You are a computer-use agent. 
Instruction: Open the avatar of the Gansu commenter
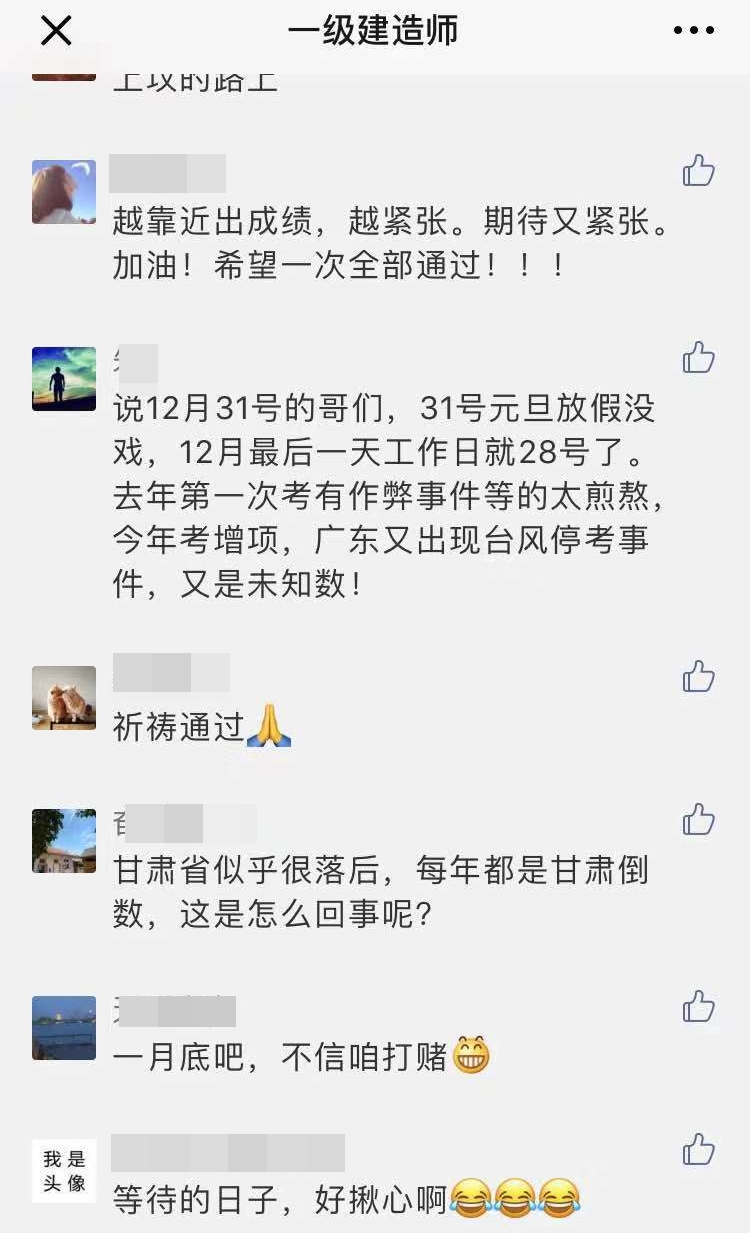(x=64, y=843)
